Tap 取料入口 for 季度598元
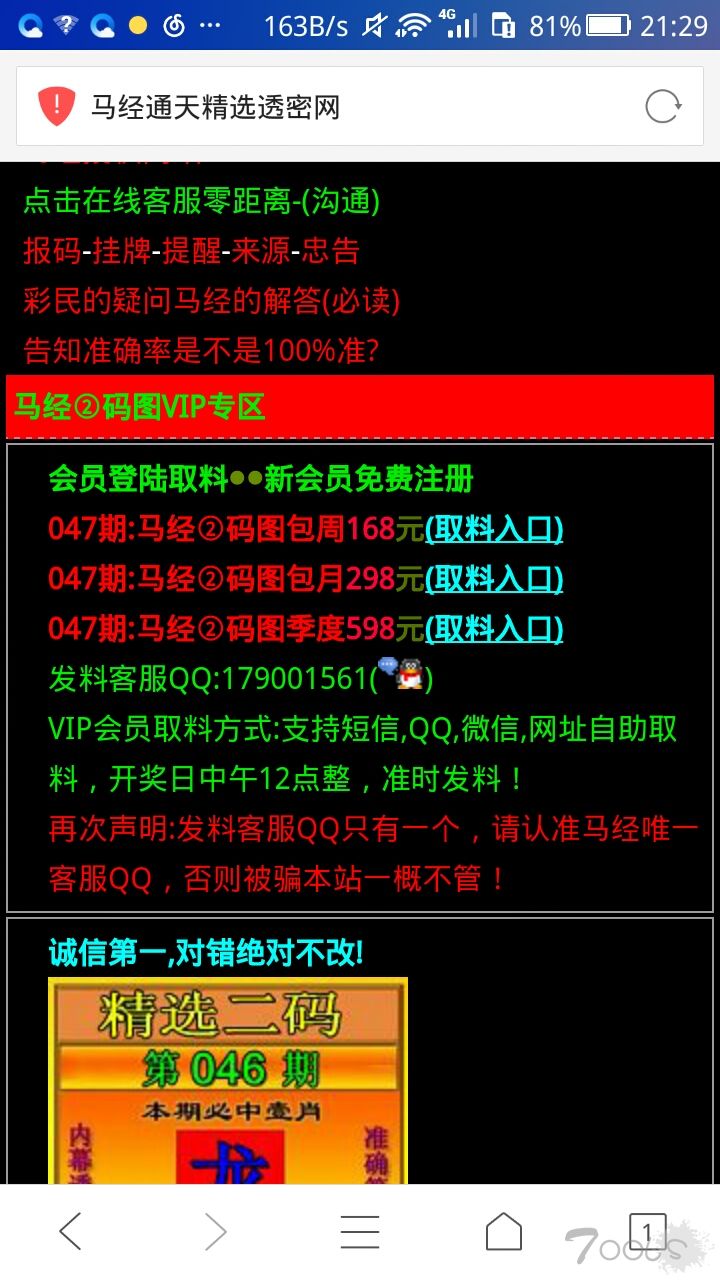This screenshot has width=720, height=1280. click(x=494, y=629)
